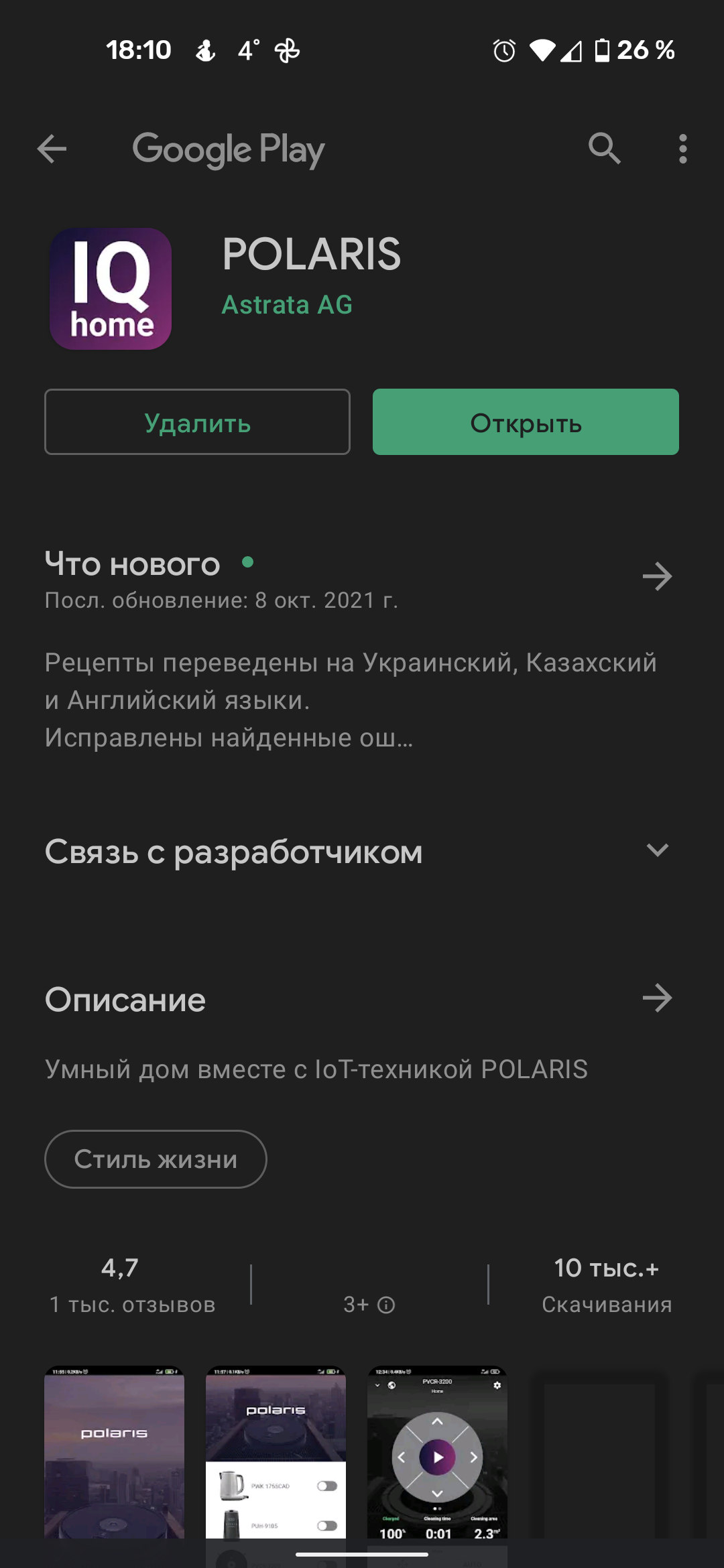Open the full Описание arrow
Screen dimensions: 724x1568
click(657, 998)
